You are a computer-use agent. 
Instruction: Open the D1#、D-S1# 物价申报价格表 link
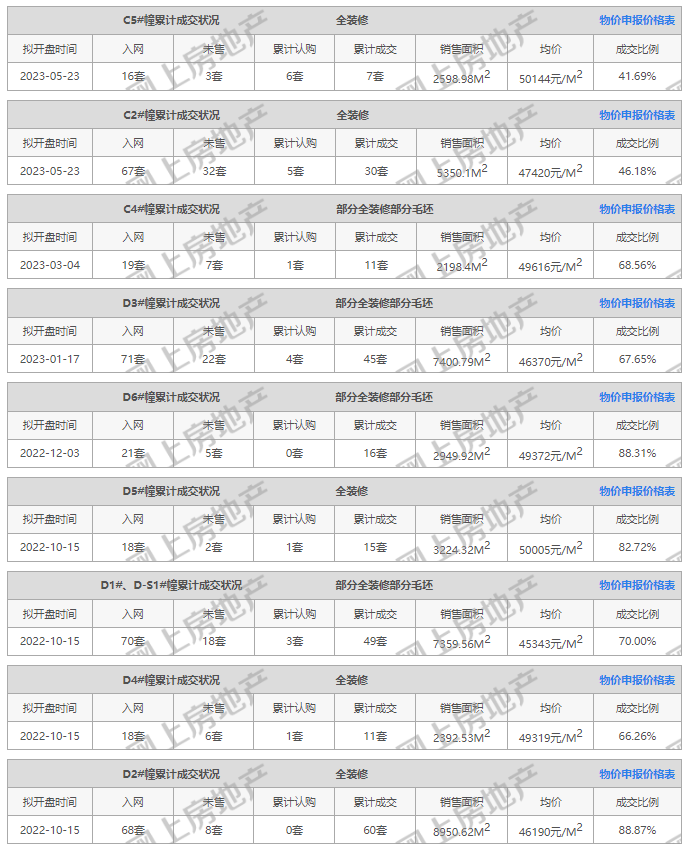pos(637,585)
